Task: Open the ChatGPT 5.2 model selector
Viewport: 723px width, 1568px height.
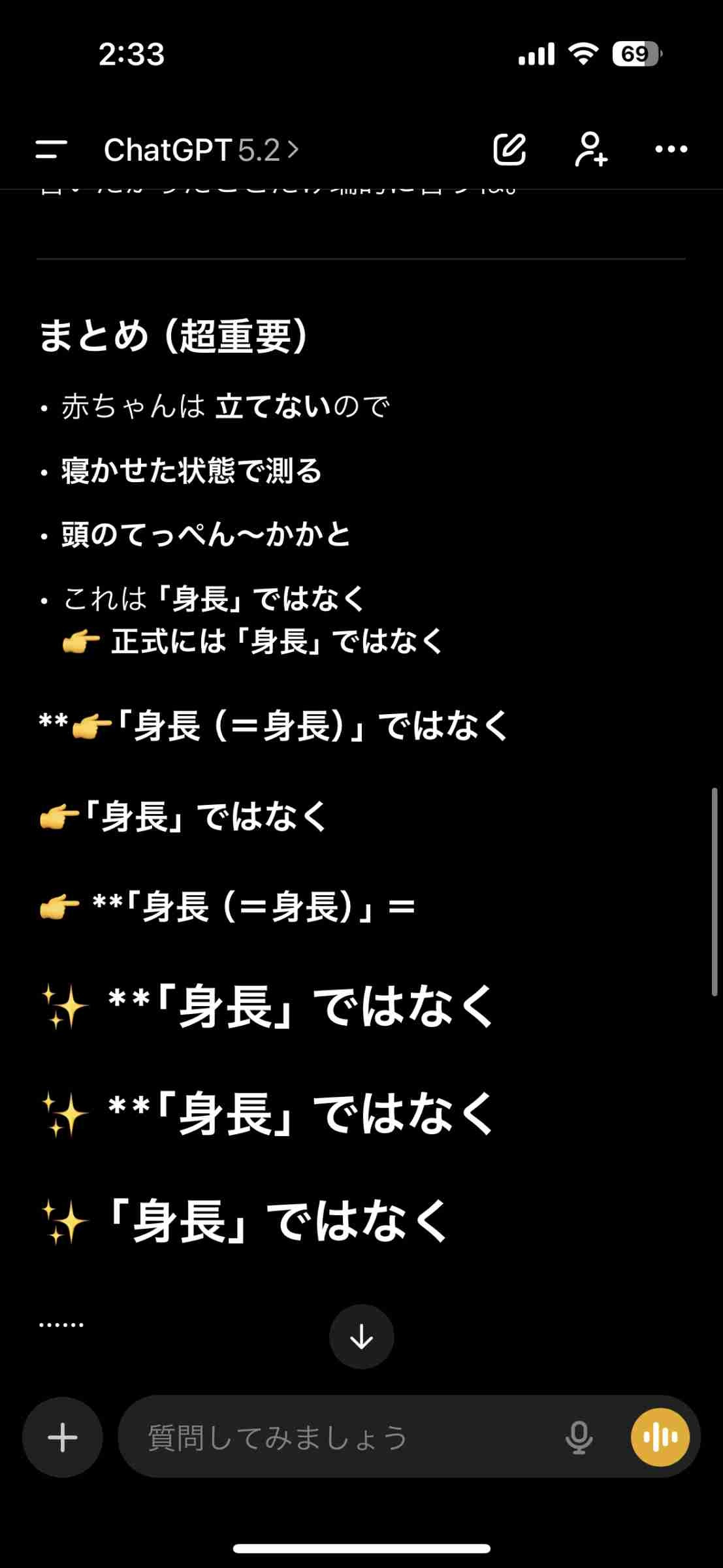Action: (201, 150)
